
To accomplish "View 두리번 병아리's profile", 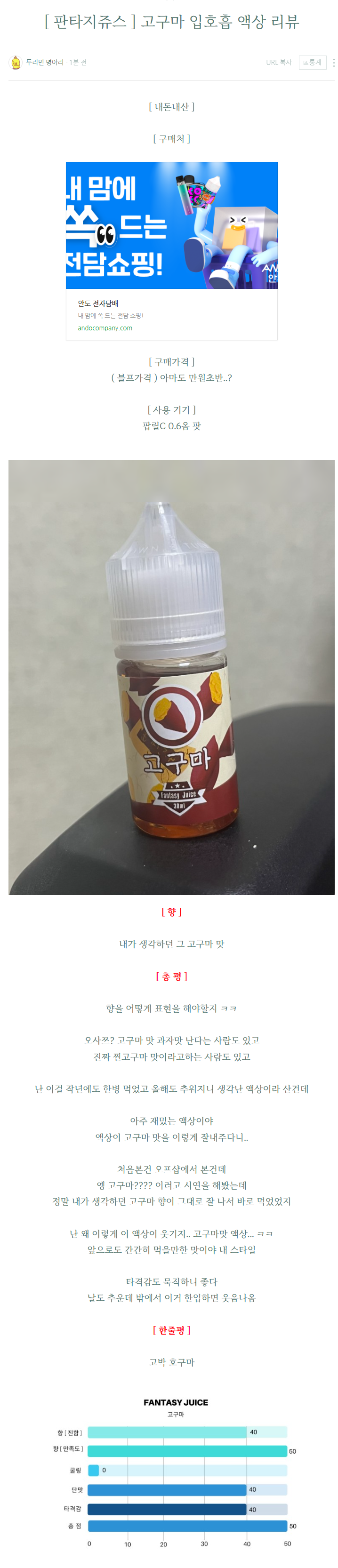I will tap(44, 63).
